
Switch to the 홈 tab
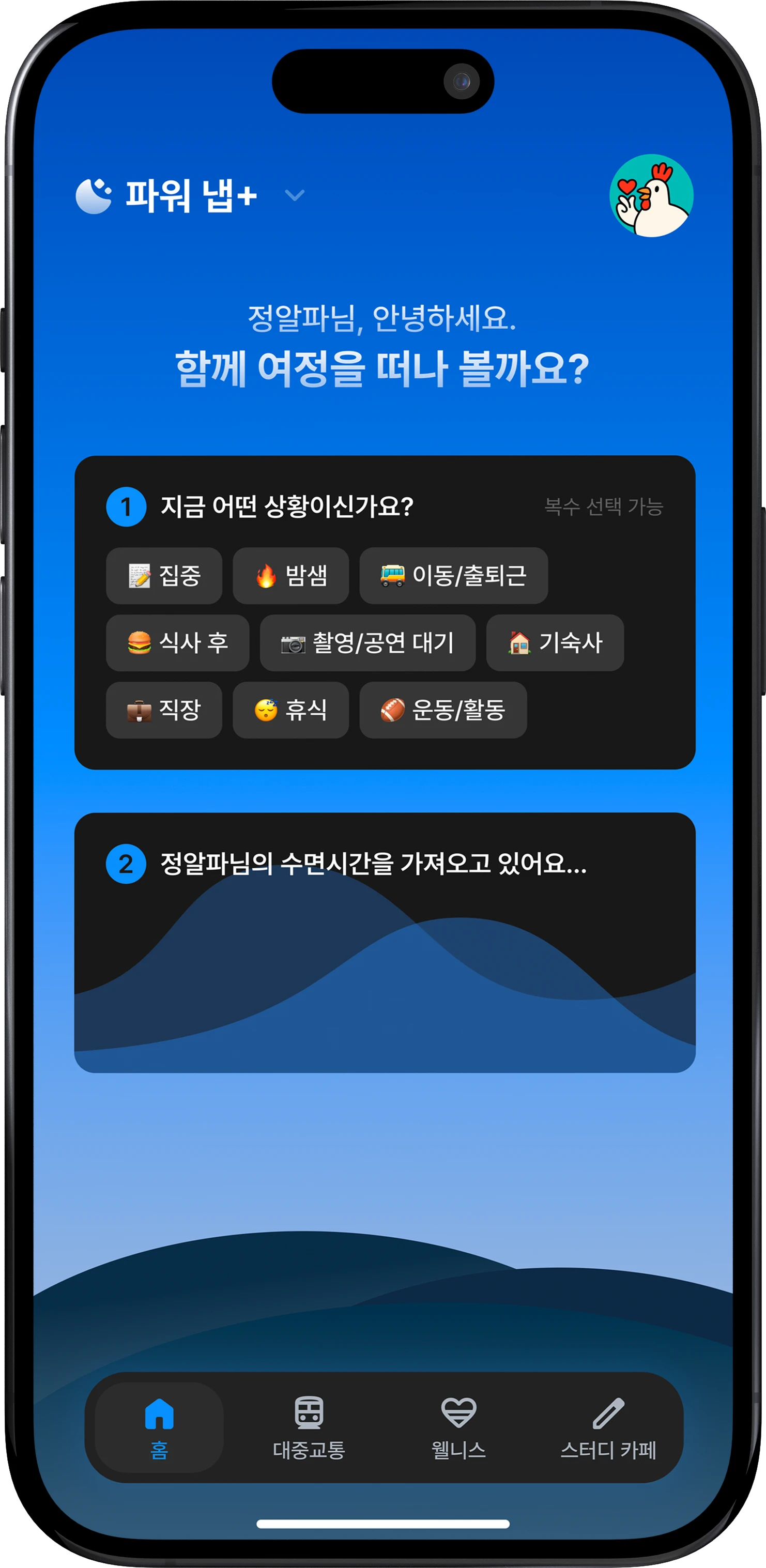coord(160,1427)
